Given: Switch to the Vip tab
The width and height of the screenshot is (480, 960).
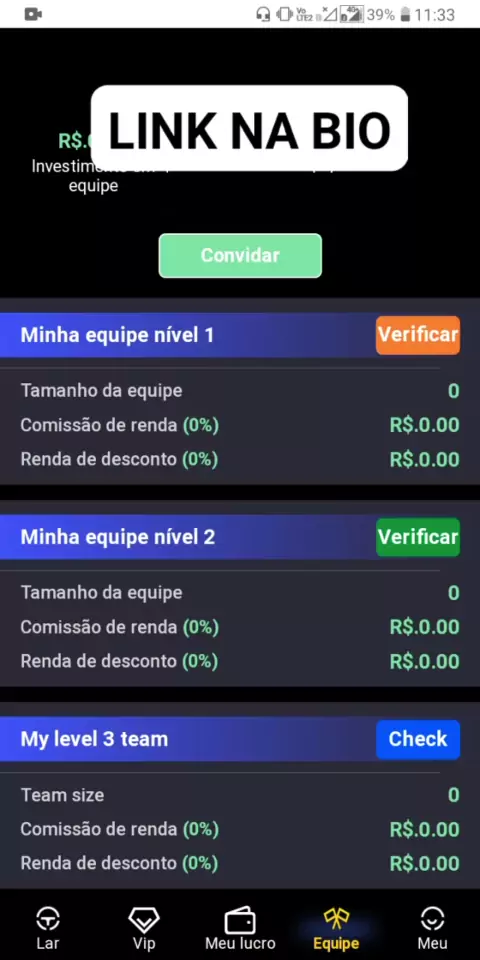Looking at the screenshot, I should pyautogui.click(x=144, y=927).
